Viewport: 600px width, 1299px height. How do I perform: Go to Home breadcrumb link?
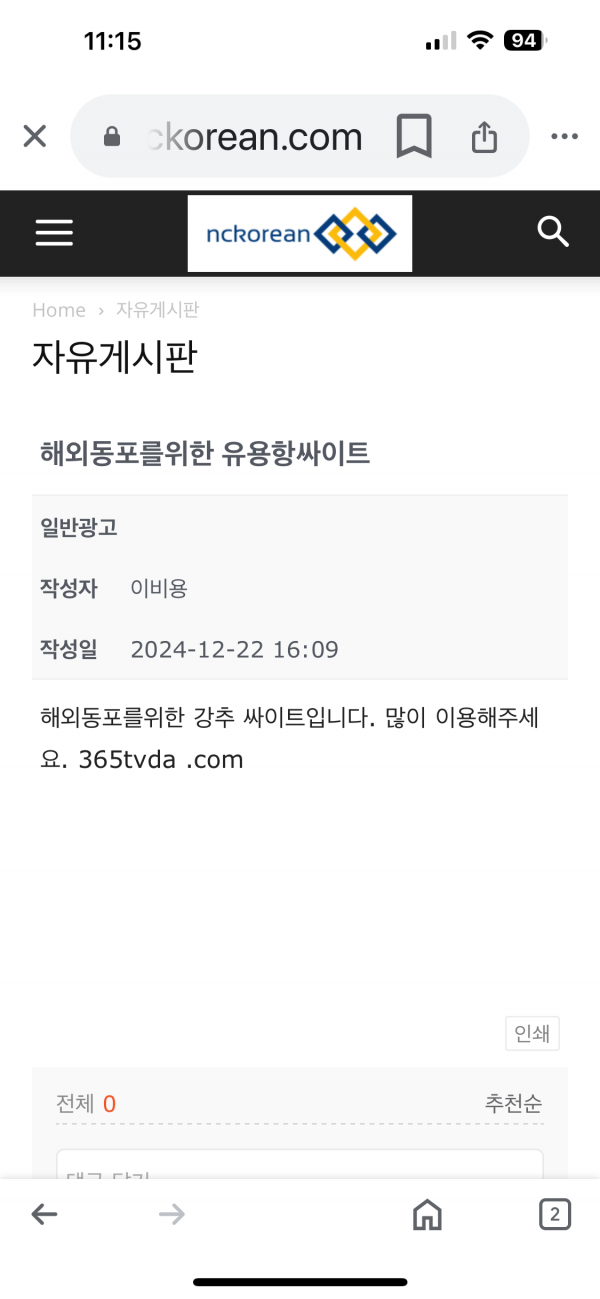click(59, 310)
